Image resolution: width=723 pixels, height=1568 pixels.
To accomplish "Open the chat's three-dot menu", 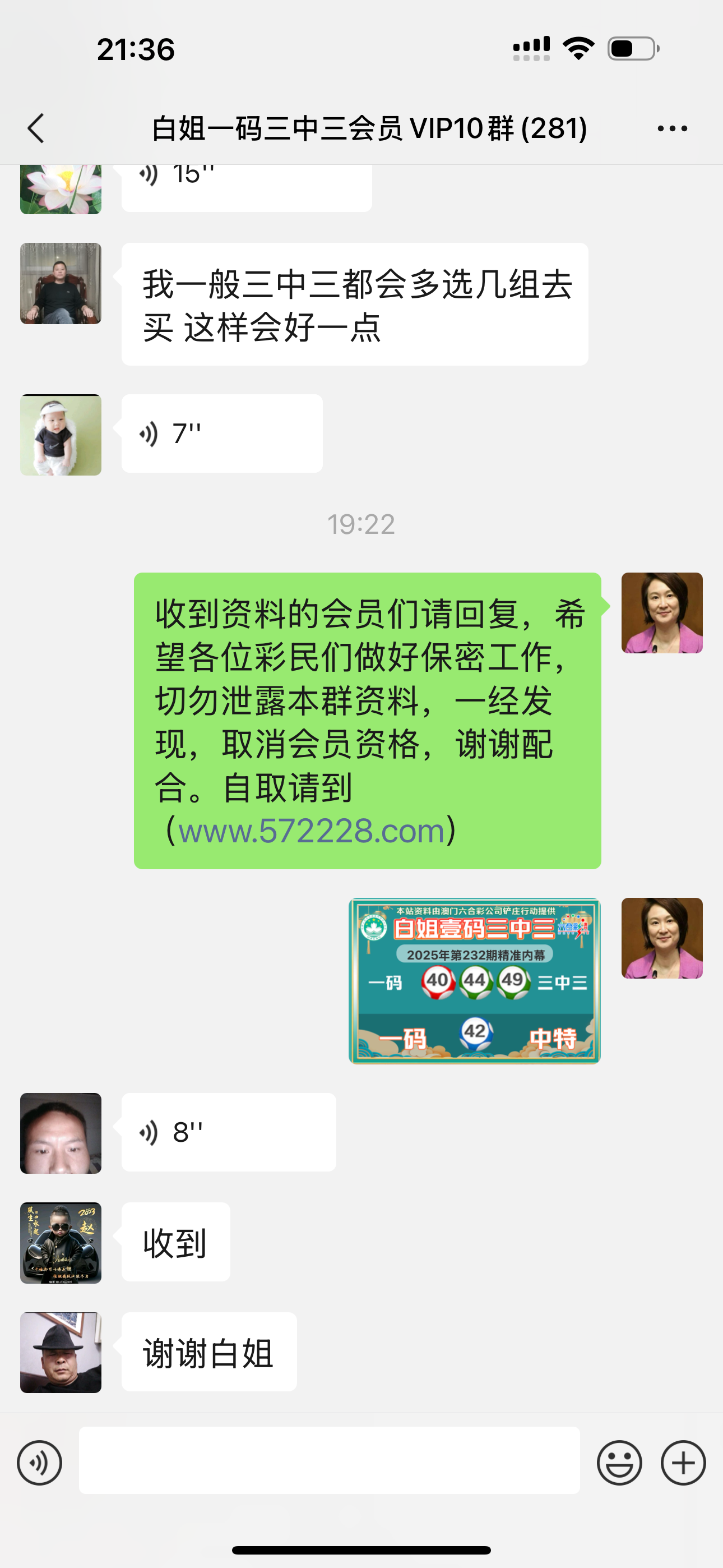I will pyautogui.click(x=672, y=128).
